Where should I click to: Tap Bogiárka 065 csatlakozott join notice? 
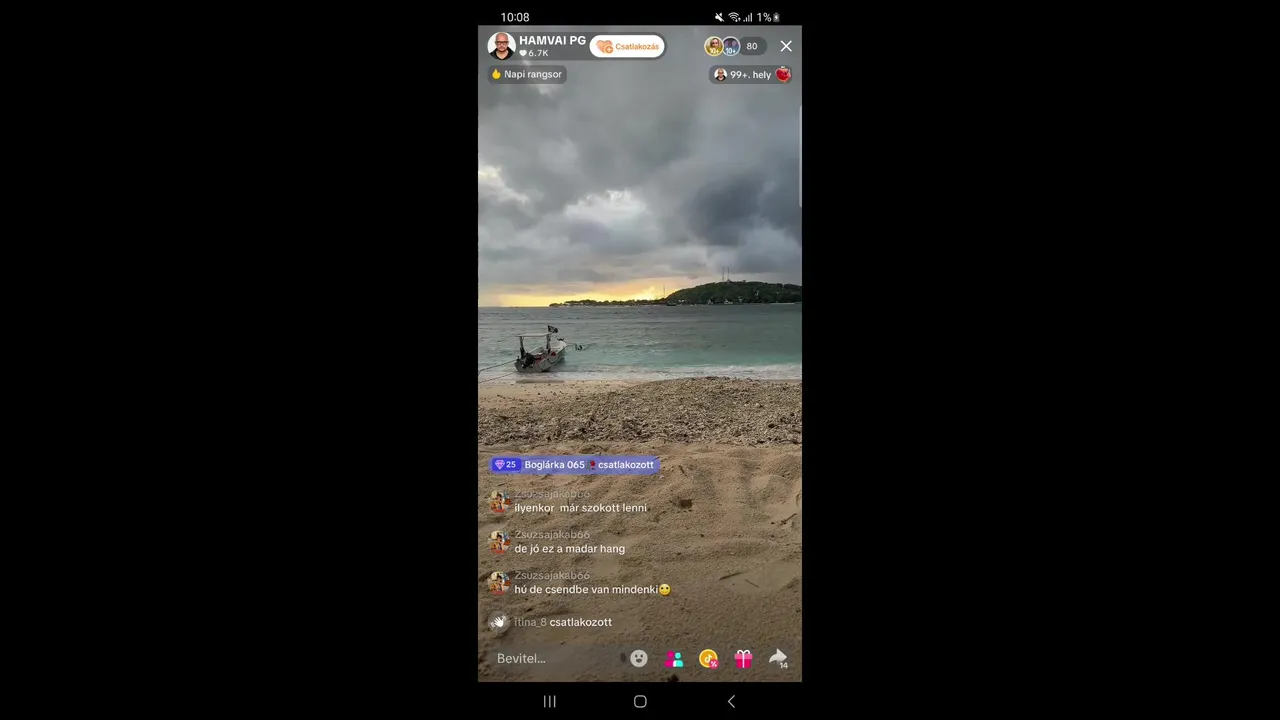[x=574, y=464]
